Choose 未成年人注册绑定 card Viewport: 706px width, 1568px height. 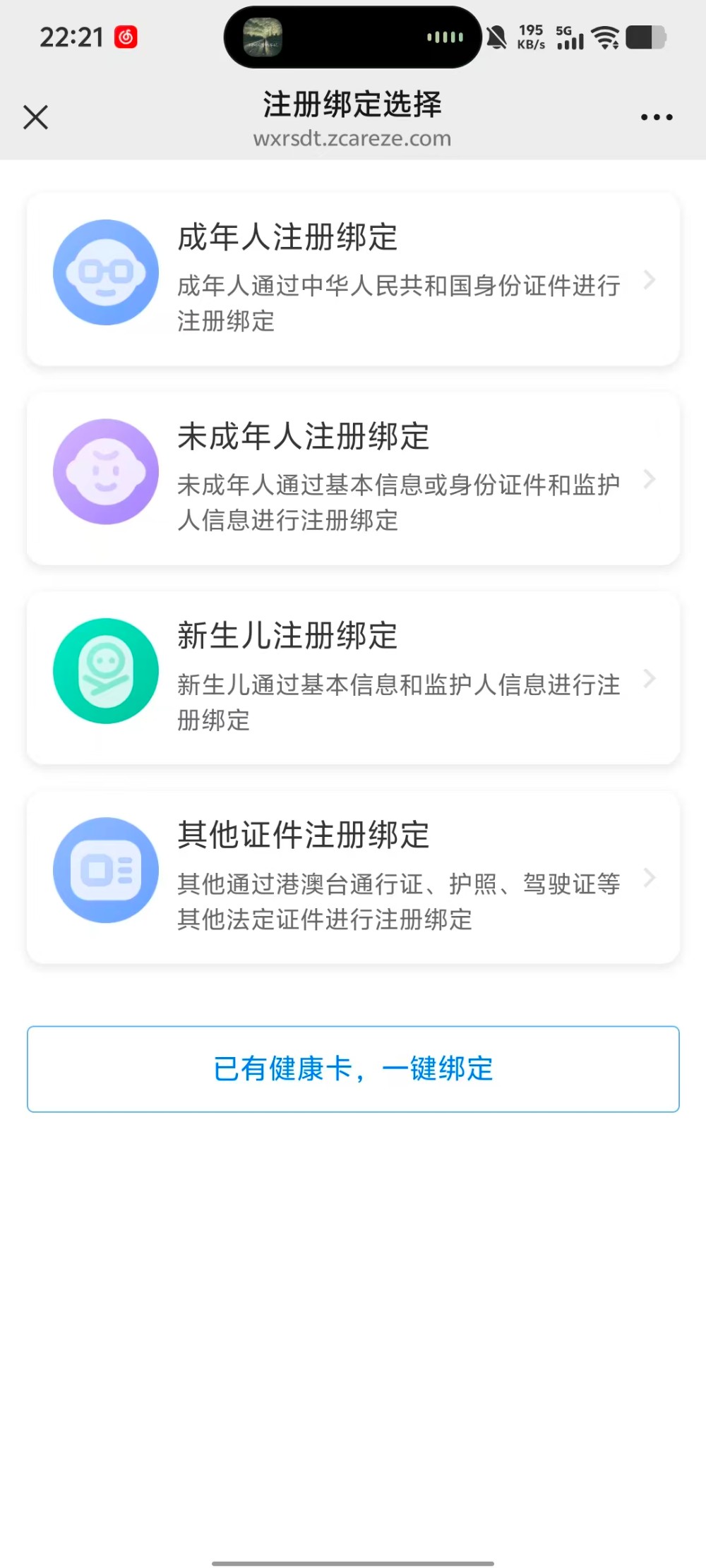(x=353, y=478)
